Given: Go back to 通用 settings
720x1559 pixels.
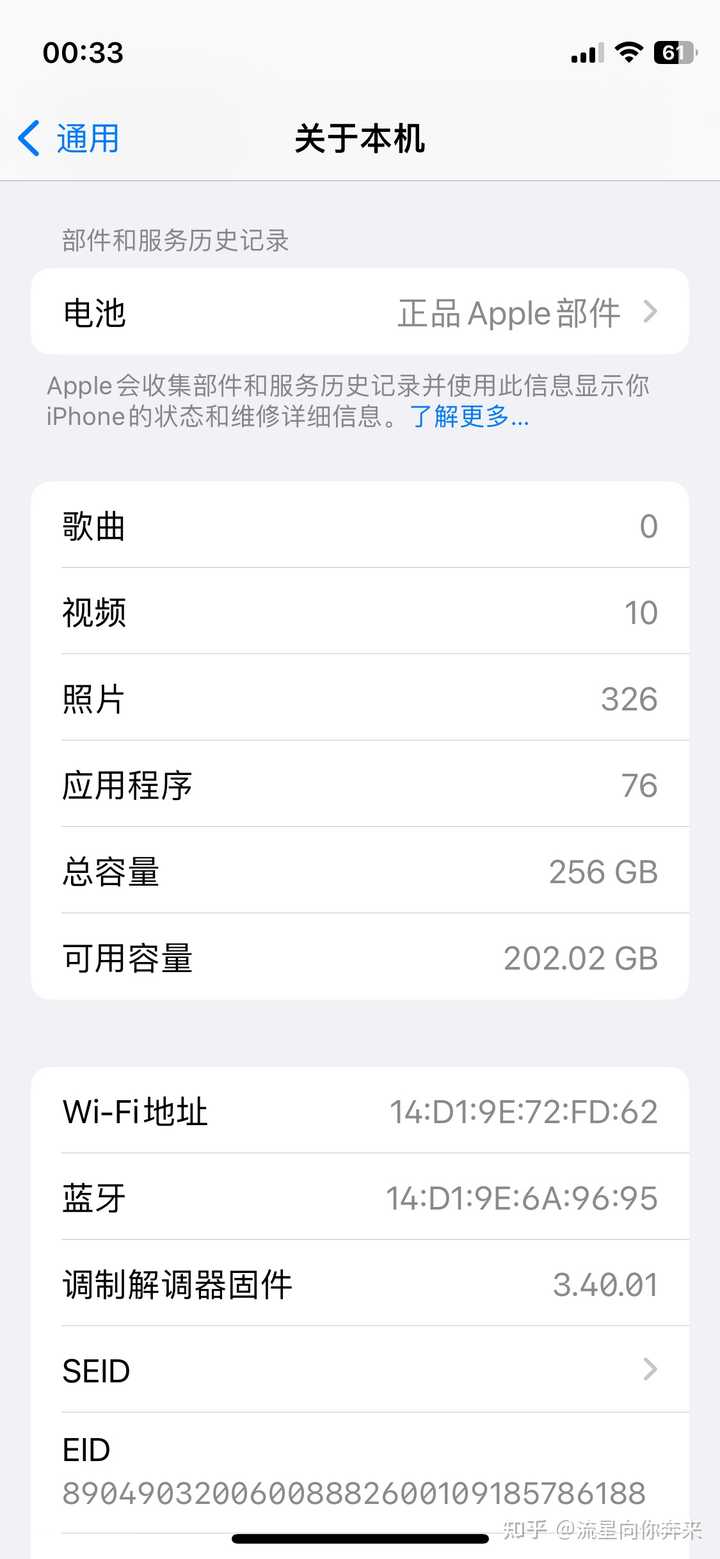Looking at the screenshot, I should click(70, 138).
